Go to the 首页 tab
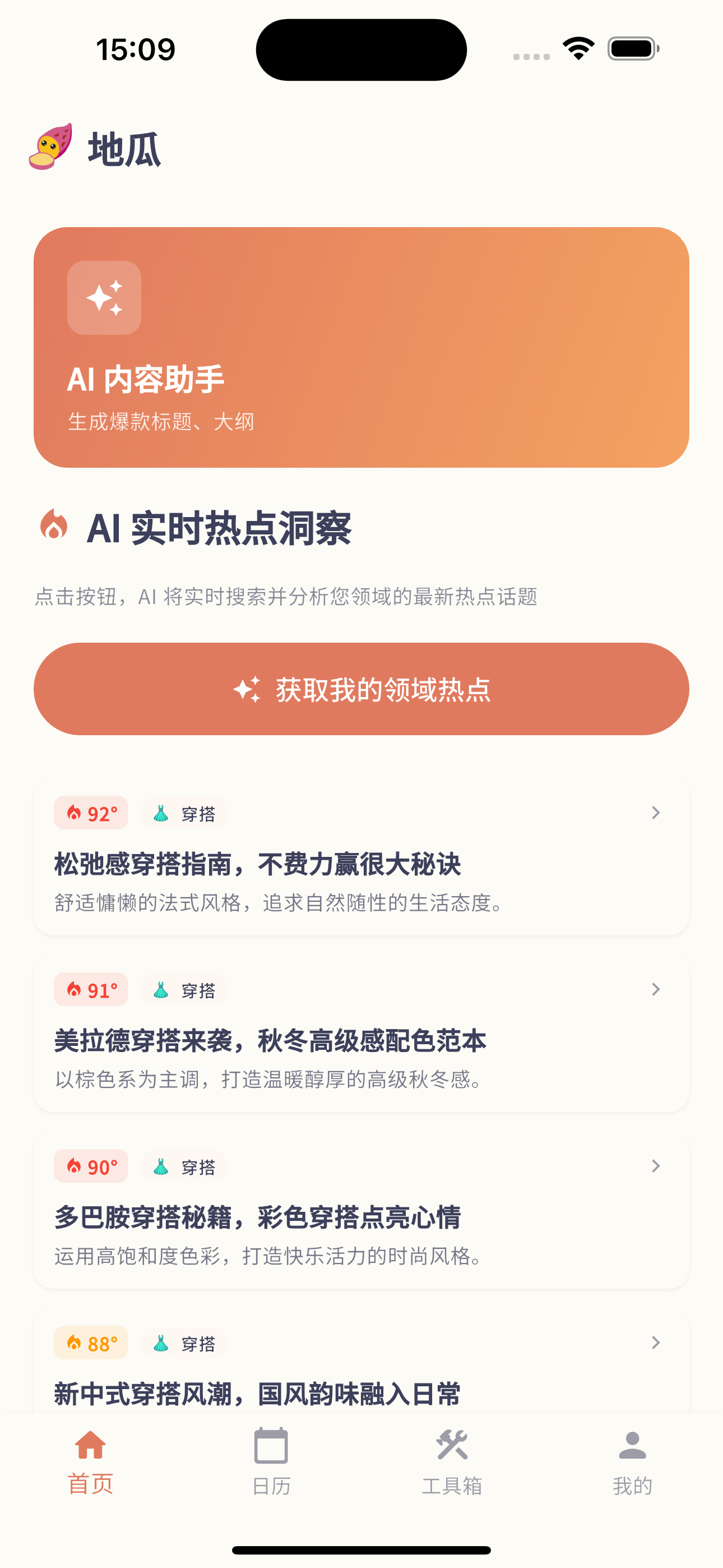The width and height of the screenshot is (723, 1568). (x=90, y=1461)
